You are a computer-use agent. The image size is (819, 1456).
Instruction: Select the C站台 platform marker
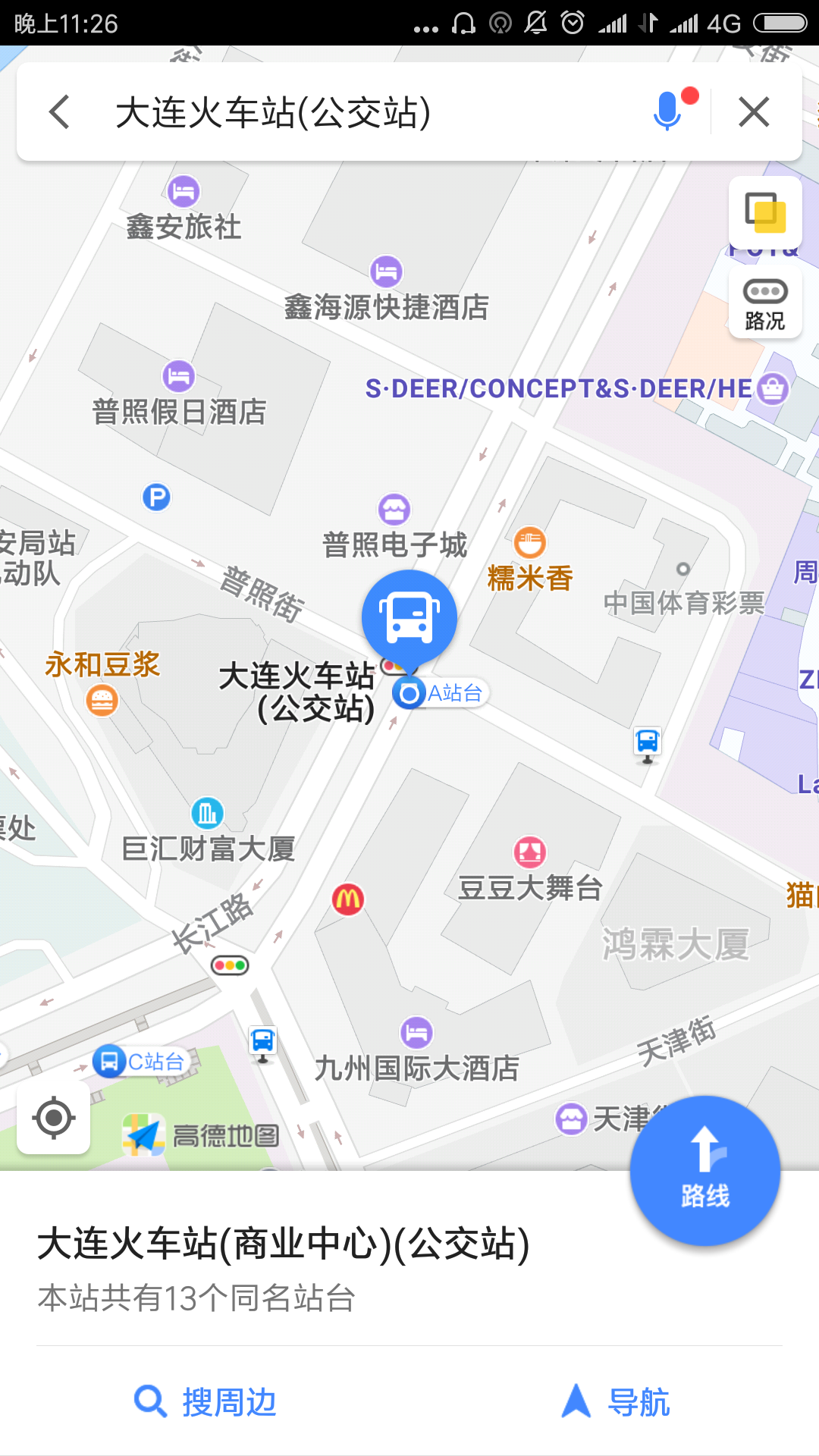[140, 1061]
